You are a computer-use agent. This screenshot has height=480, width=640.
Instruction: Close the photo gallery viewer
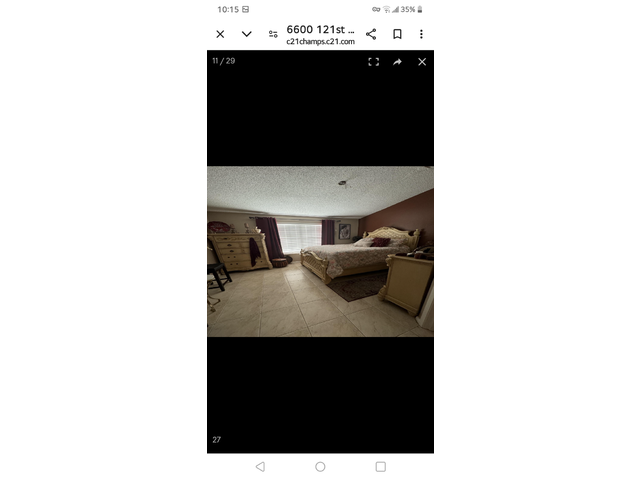point(422,62)
